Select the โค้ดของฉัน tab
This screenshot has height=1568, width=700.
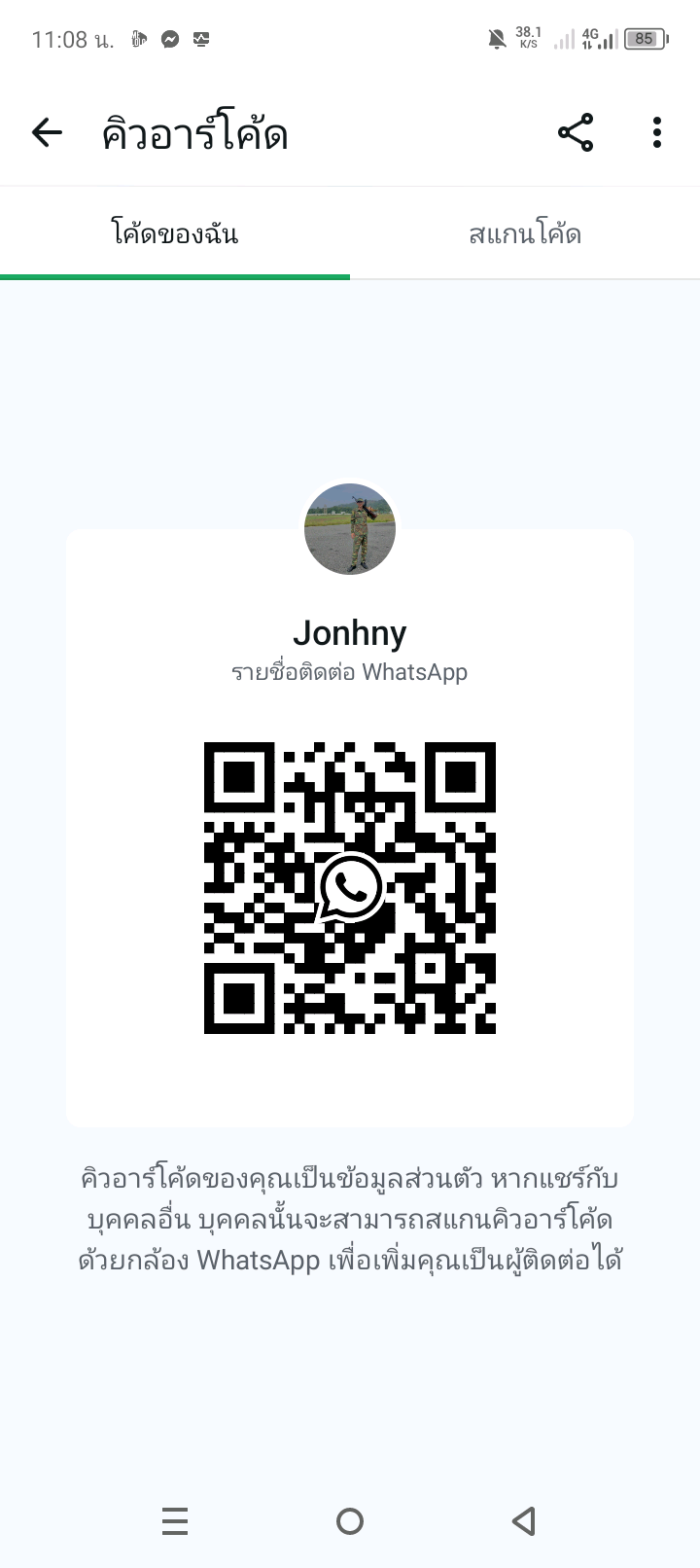tap(175, 234)
